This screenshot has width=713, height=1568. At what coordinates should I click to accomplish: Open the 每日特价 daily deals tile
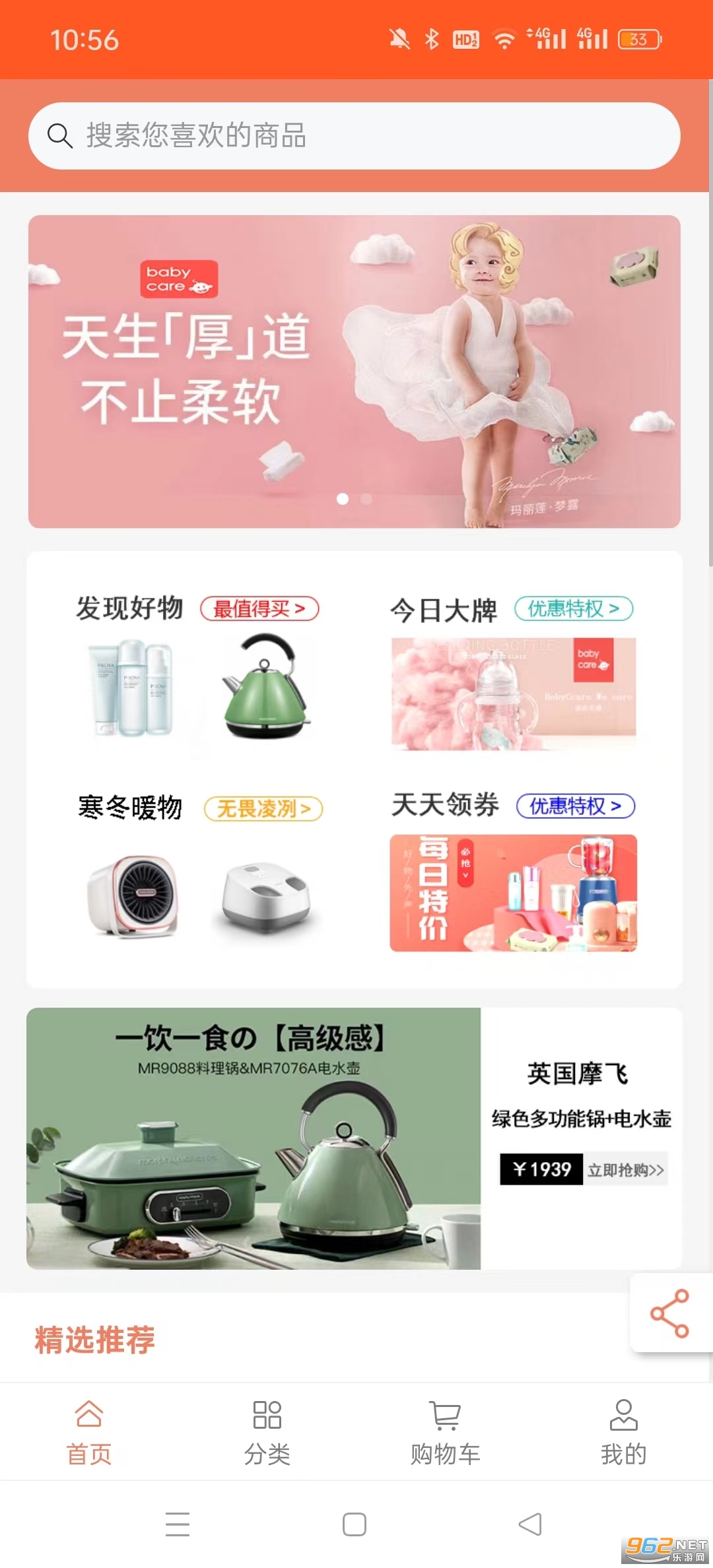[x=513, y=893]
